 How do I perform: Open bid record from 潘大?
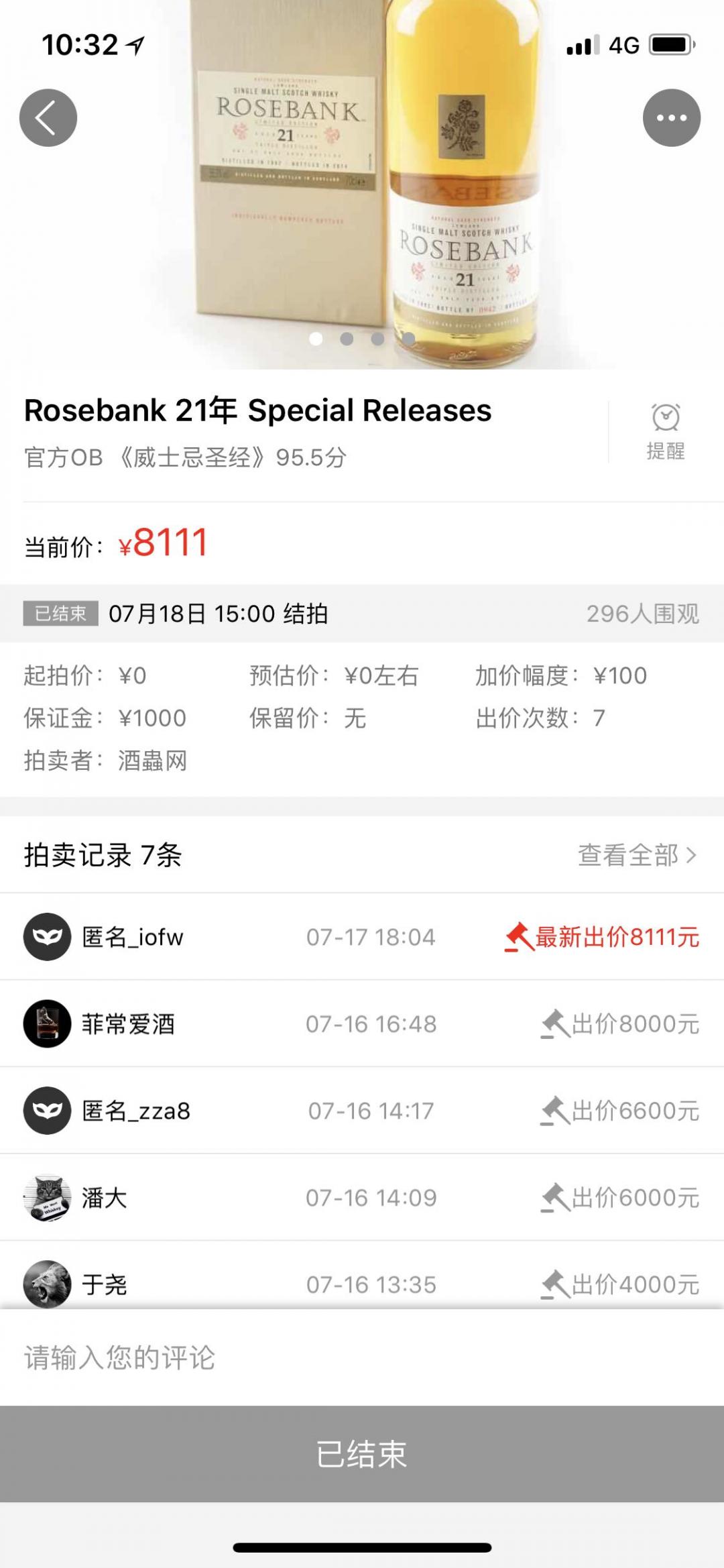[x=362, y=1198]
